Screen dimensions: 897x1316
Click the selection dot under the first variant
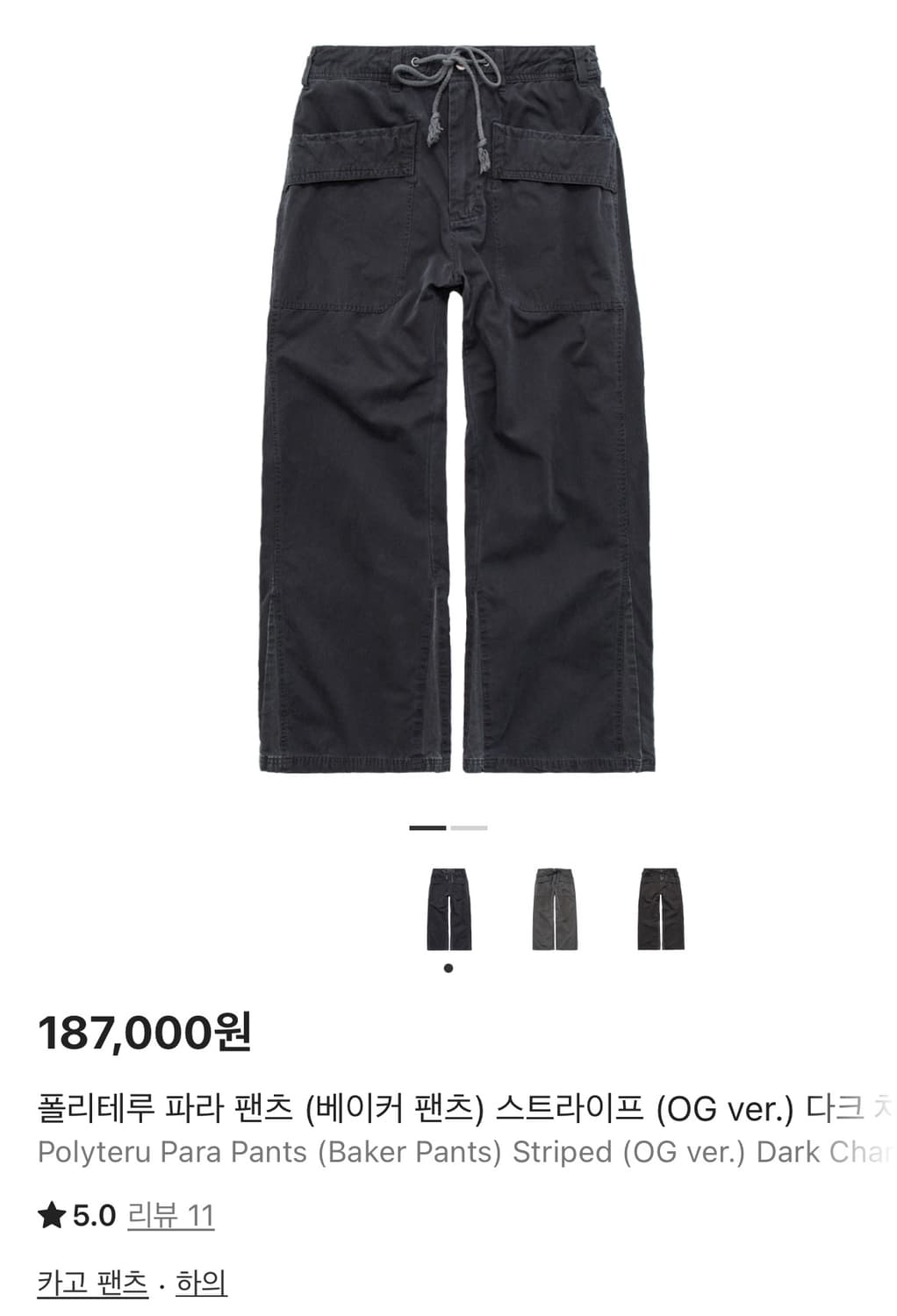(x=448, y=967)
